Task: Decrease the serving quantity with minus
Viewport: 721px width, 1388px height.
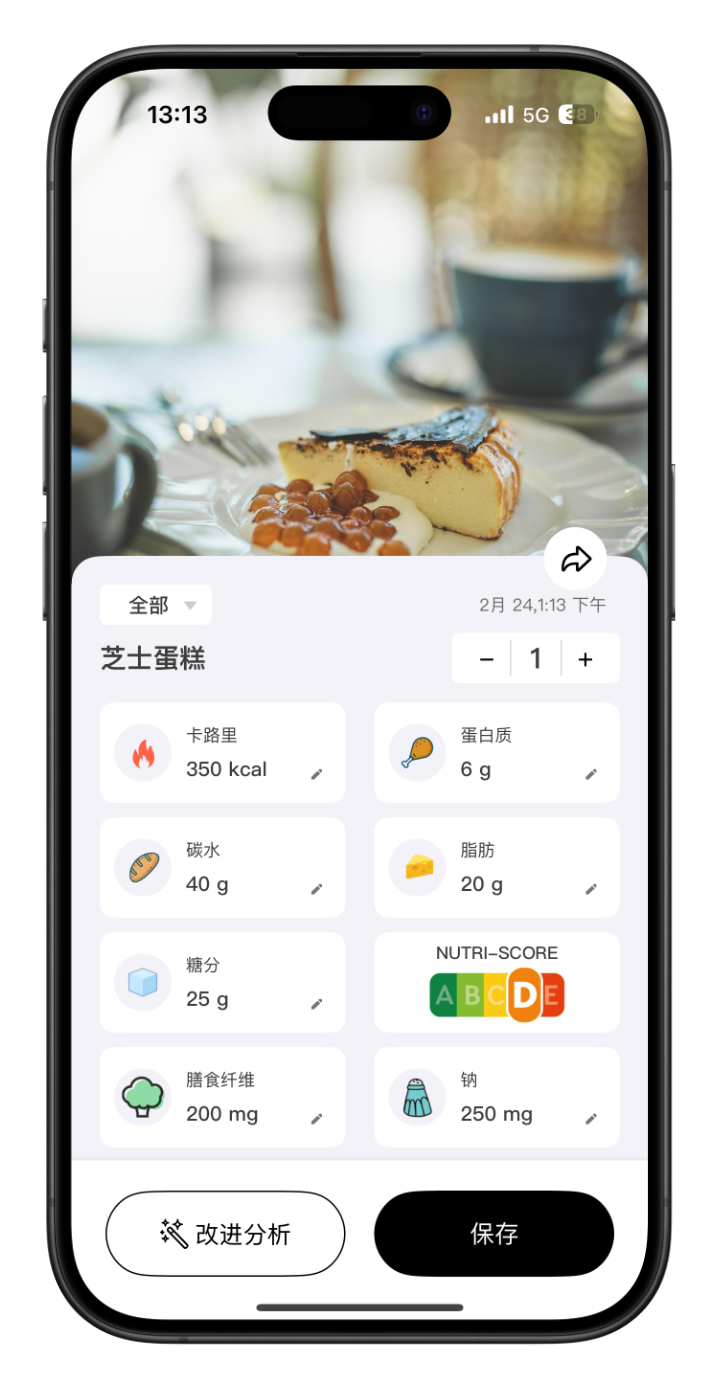Action: (486, 659)
